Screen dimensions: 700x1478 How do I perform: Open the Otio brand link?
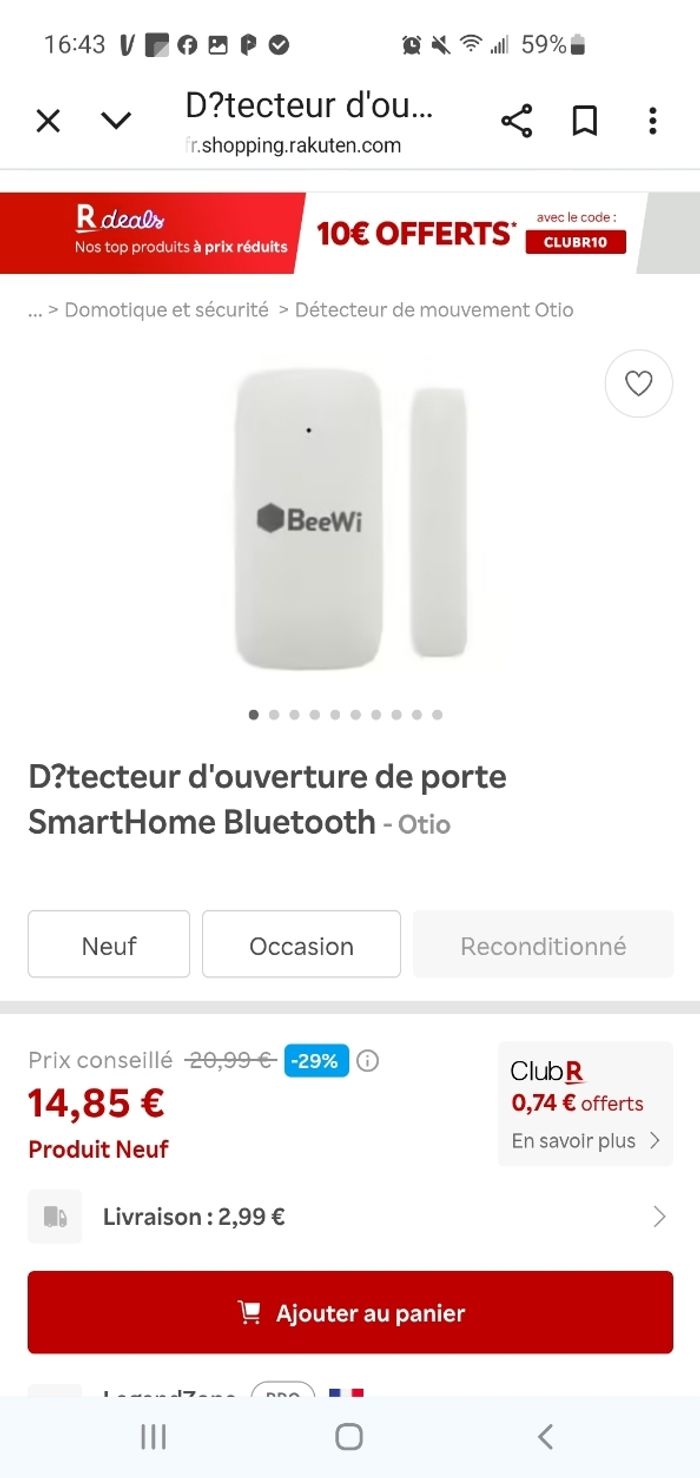(424, 825)
